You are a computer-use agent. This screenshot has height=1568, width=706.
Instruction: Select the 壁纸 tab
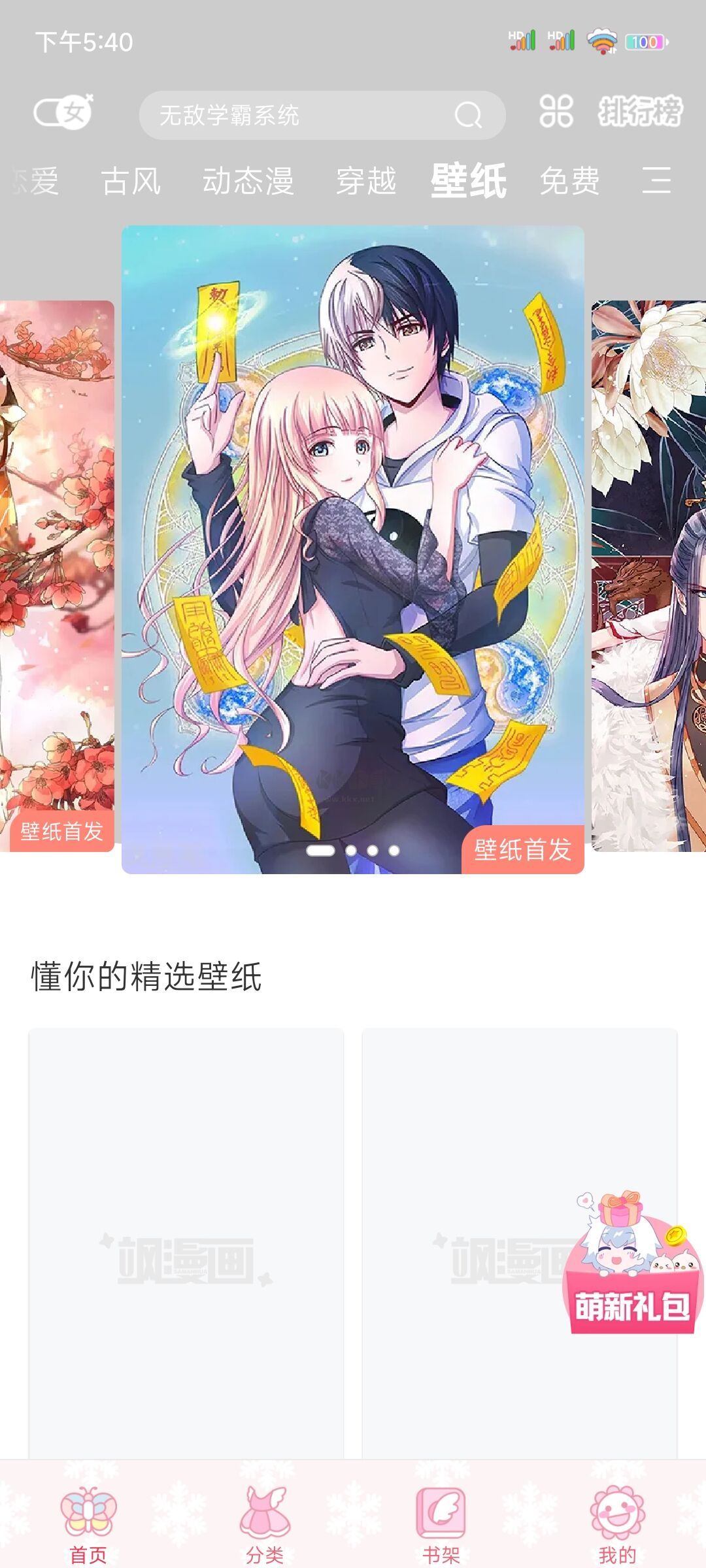pyautogui.click(x=468, y=181)
